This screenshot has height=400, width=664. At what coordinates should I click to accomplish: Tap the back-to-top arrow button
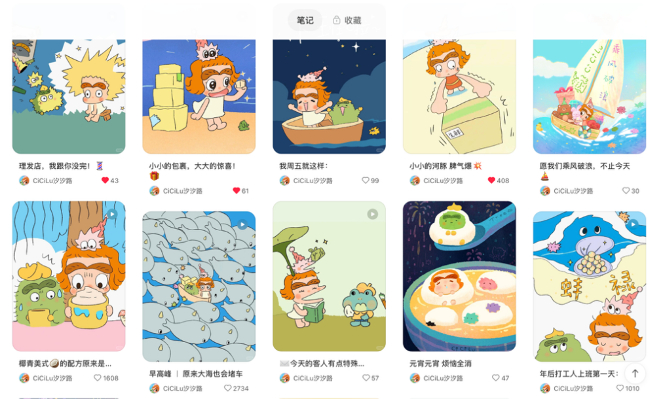[635, 373]
